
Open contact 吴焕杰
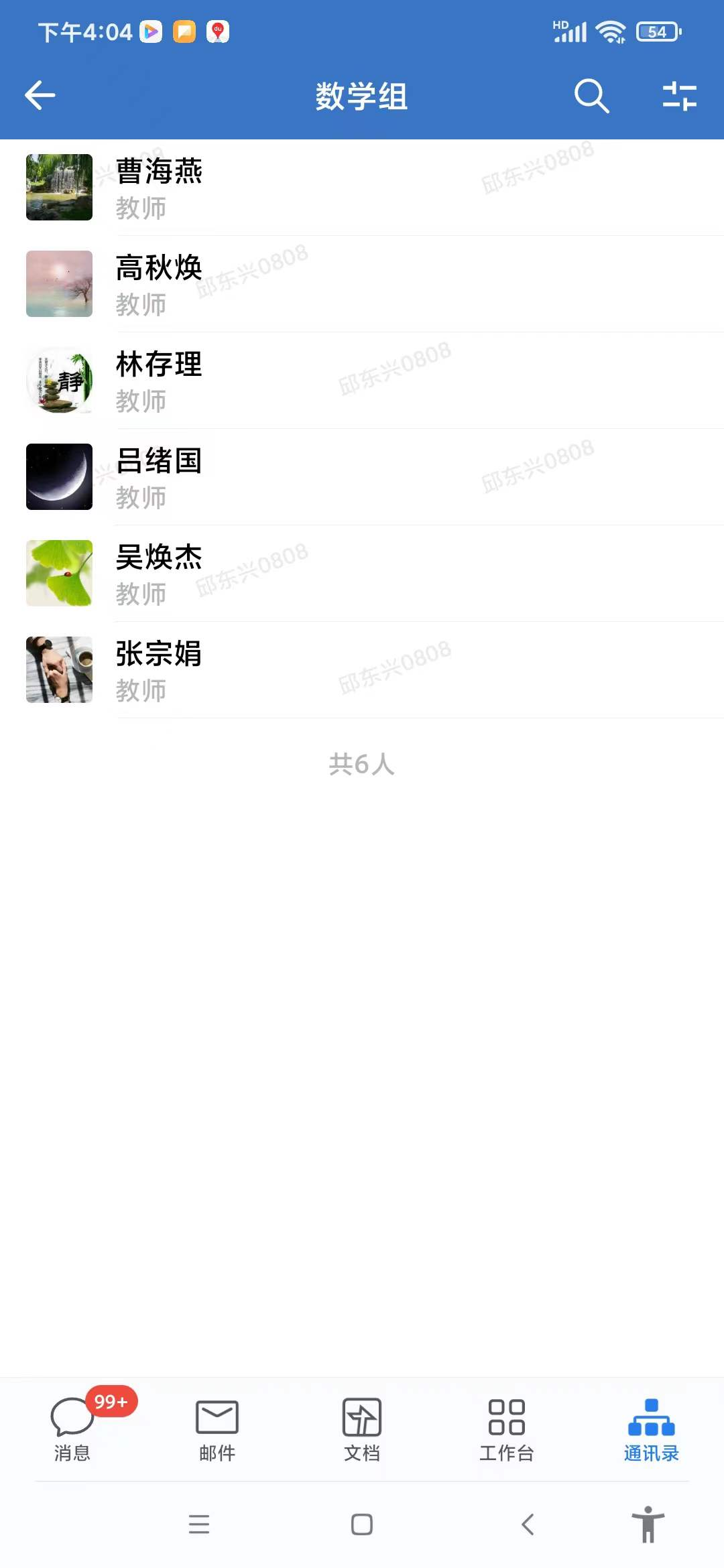coord(362,574)
